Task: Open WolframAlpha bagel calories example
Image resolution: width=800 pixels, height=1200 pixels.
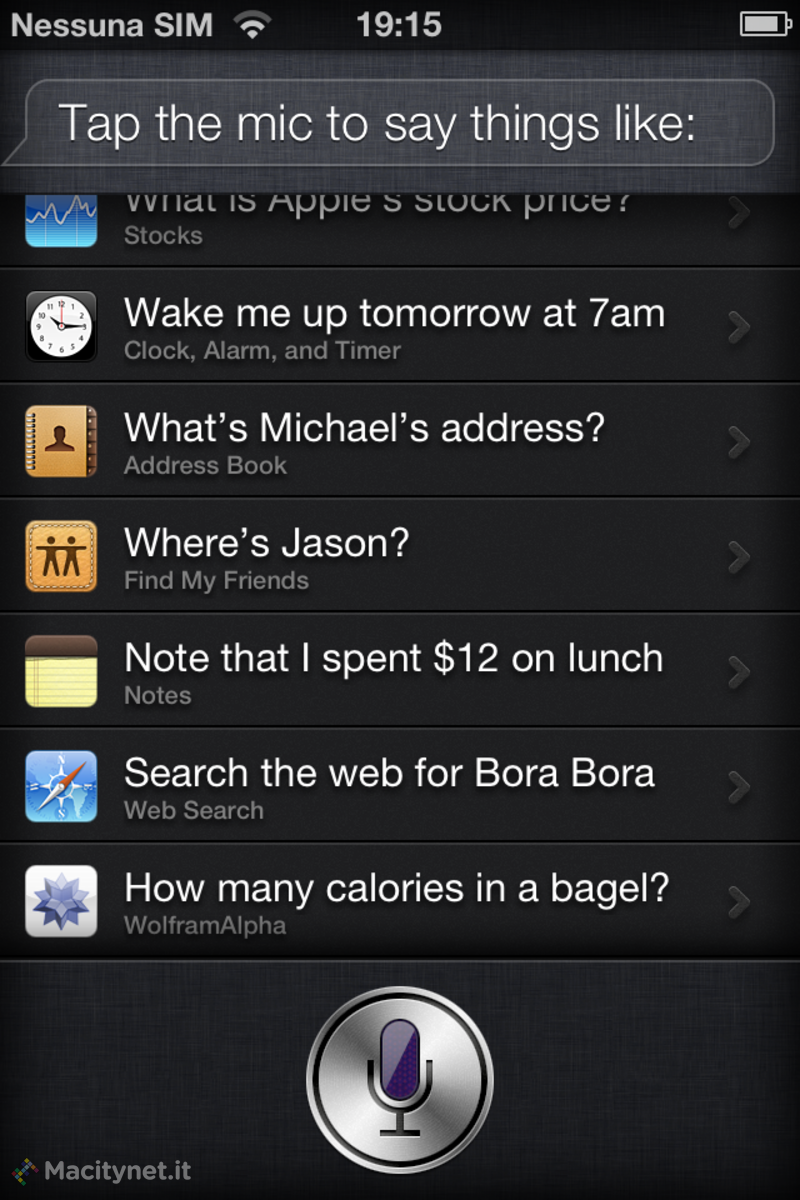Action: (400, 902)
